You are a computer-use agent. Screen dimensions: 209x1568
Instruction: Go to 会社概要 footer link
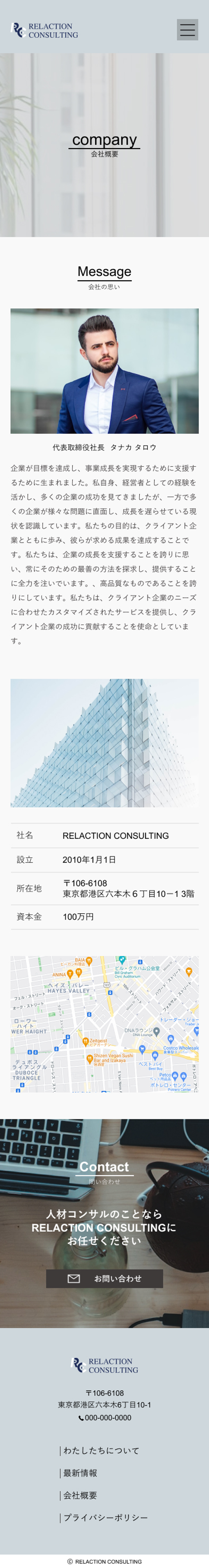coord(80,1495)
